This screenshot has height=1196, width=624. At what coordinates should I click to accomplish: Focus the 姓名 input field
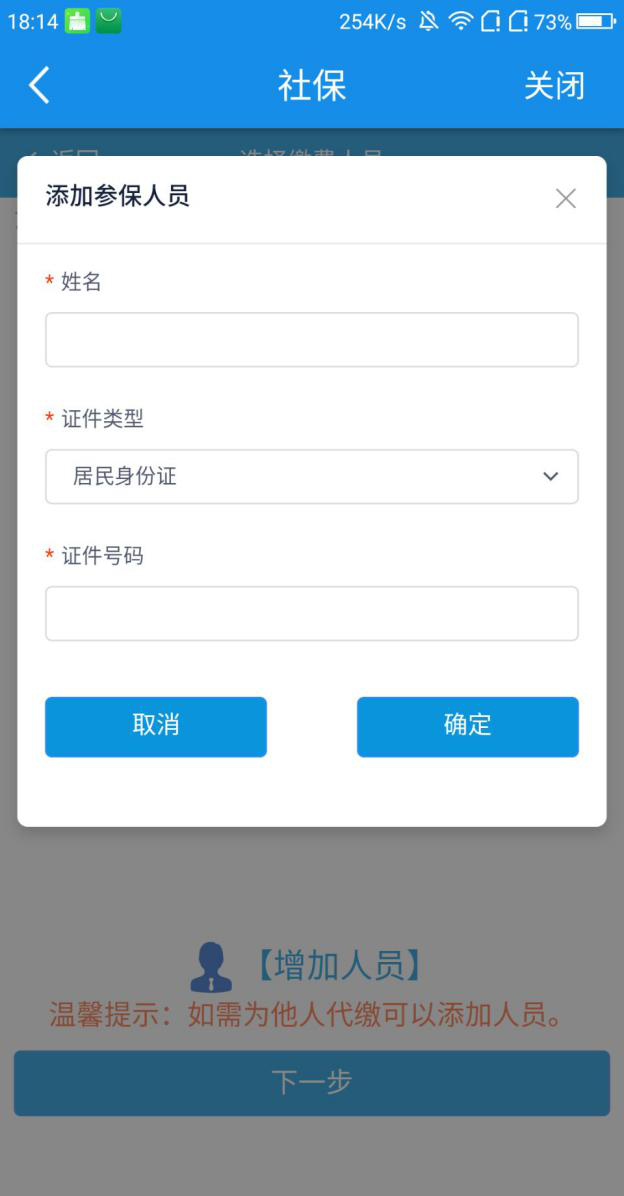[311, 339]
